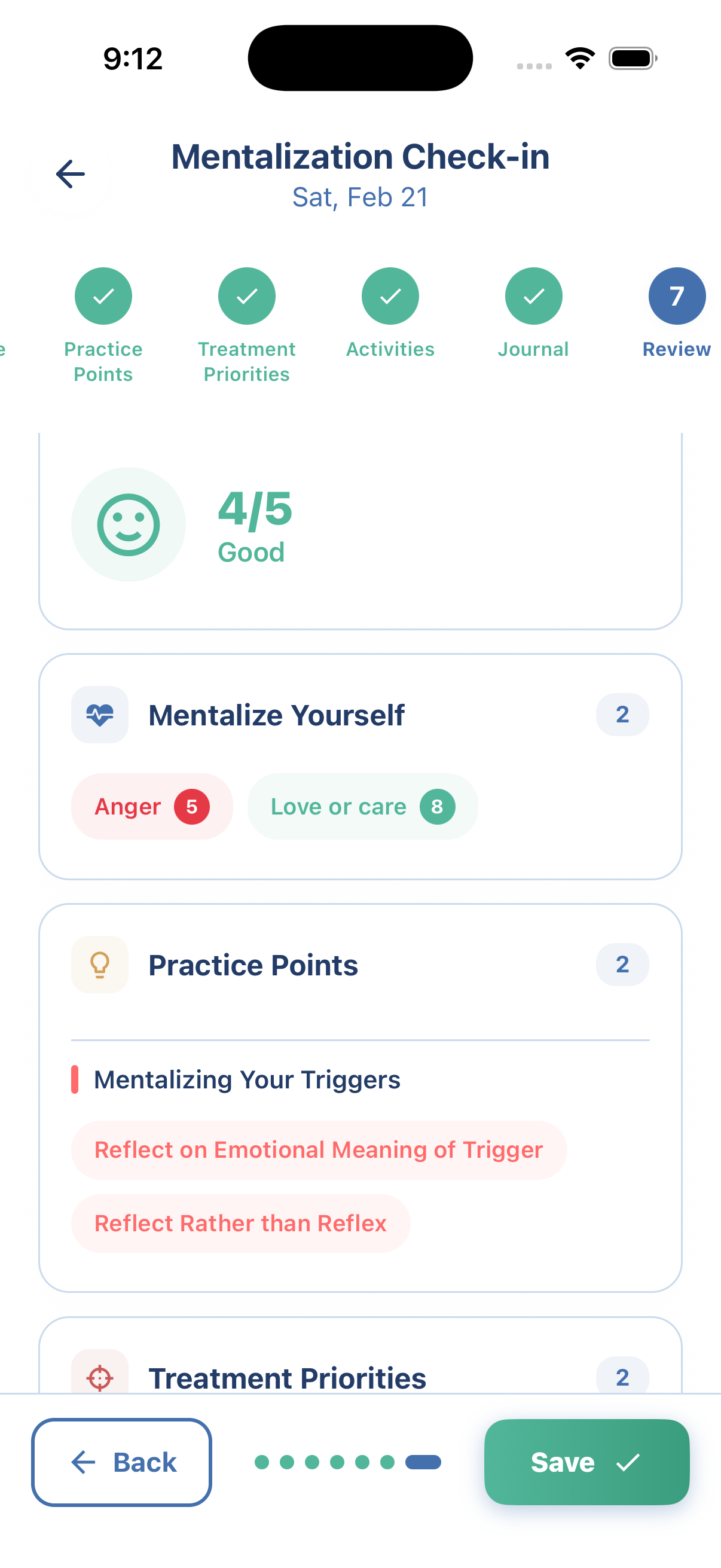Tap the lightbulb icon for Practice Points
Screen dimensions: 721x1568
[99, 965]
